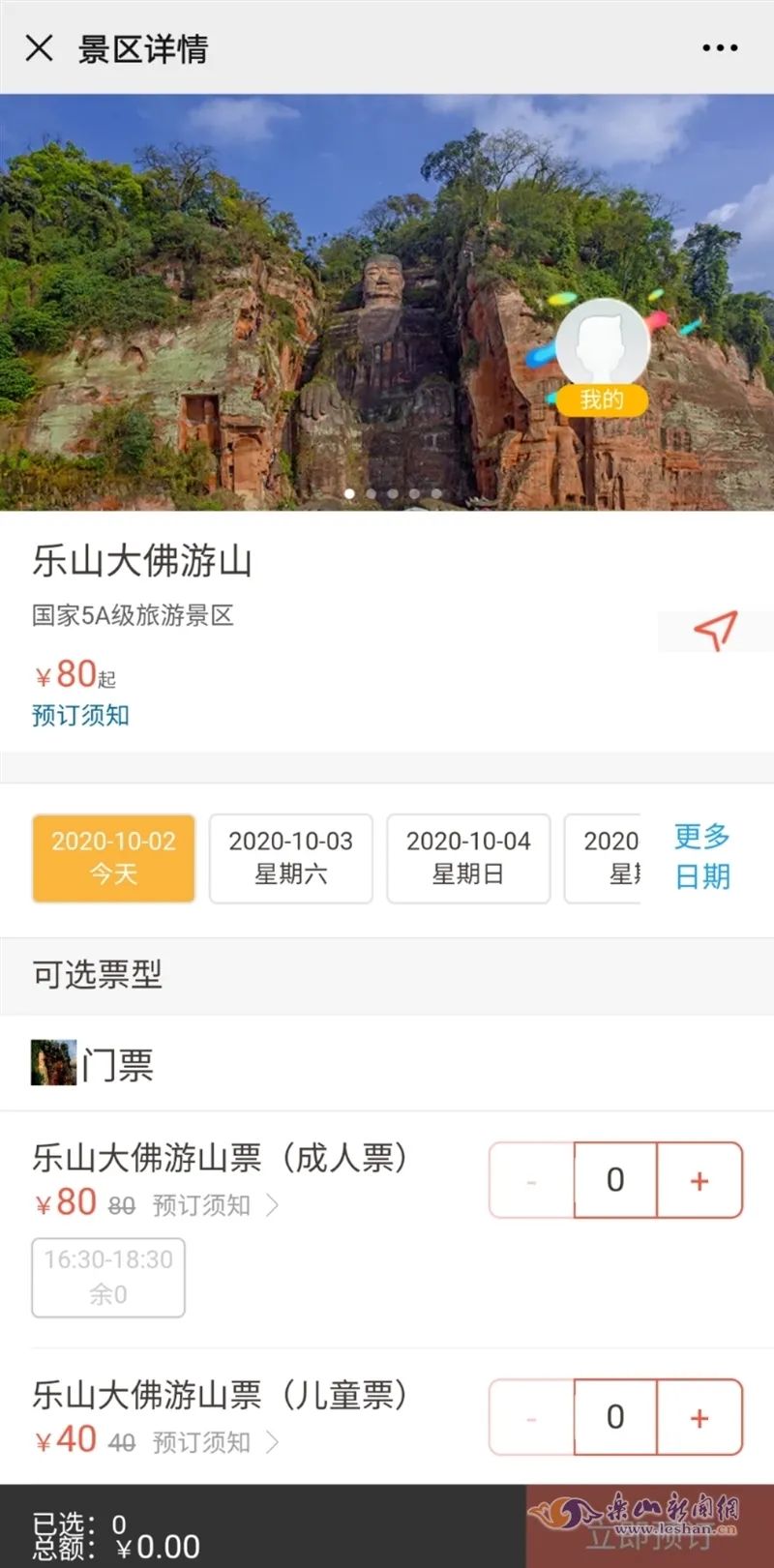Decrease 成人票 ticket quantity
This screenshot has height=1568, width=774.
pos(531,1180)
